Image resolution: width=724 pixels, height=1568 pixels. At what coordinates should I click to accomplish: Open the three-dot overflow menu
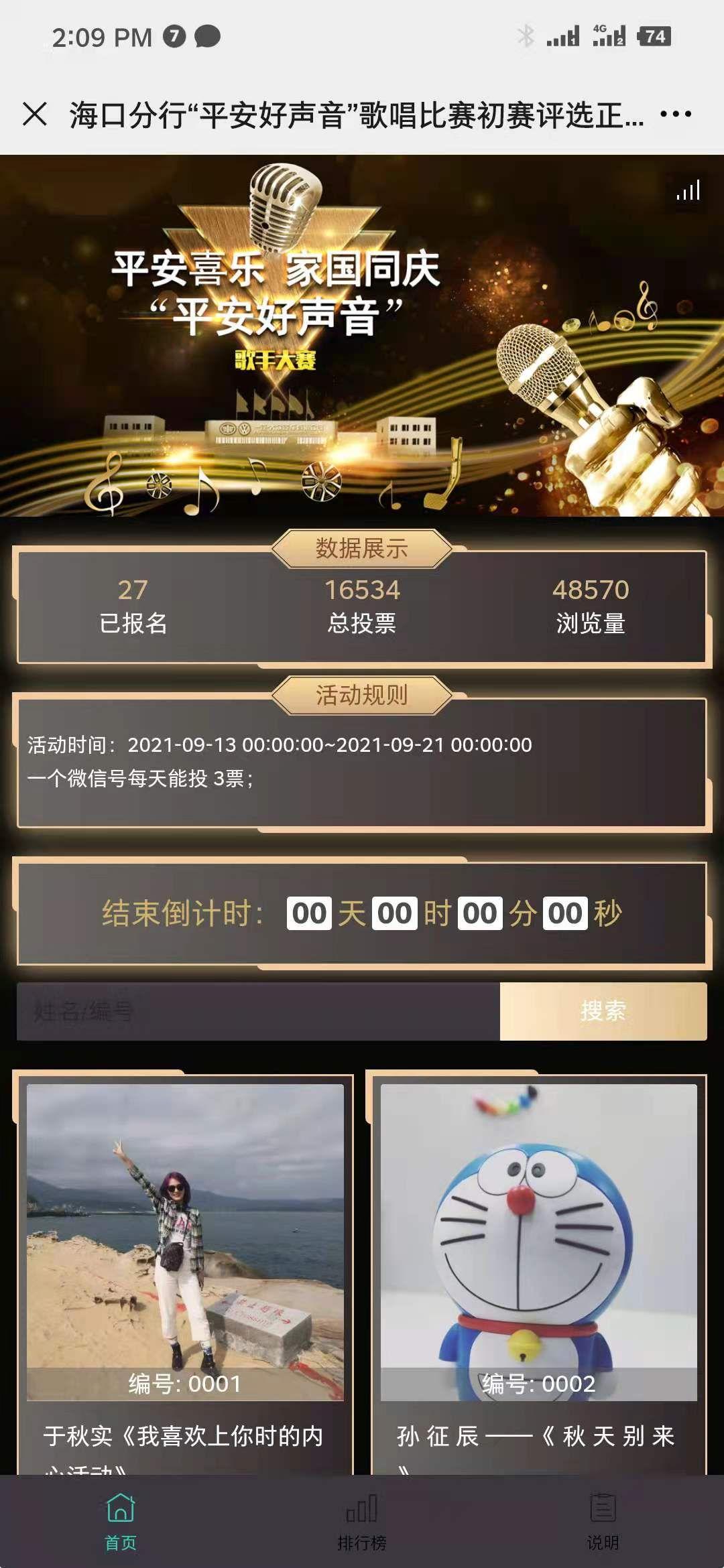point(675,114)
